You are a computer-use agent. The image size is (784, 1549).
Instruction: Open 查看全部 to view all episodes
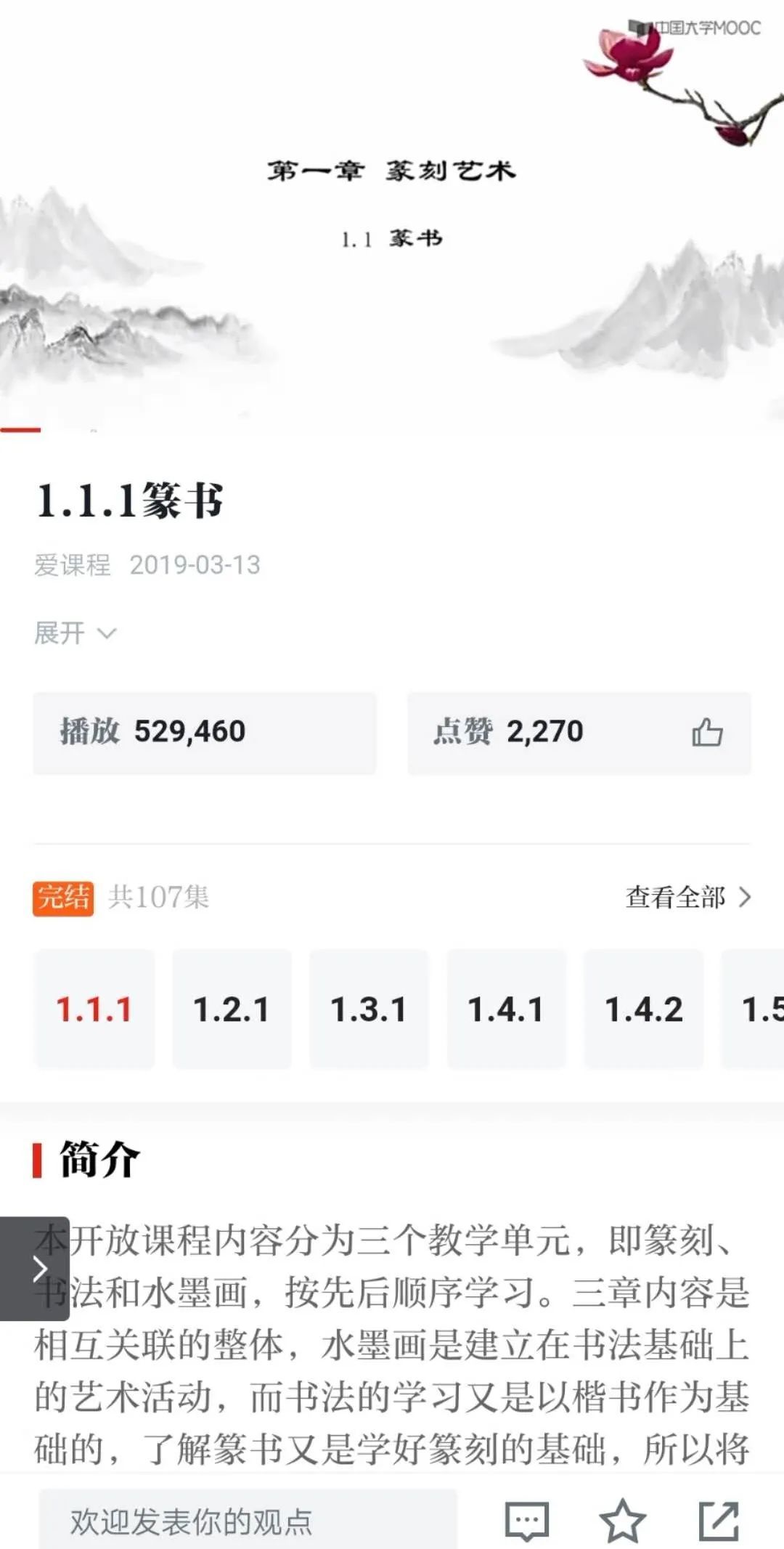(x=688, y=897)
